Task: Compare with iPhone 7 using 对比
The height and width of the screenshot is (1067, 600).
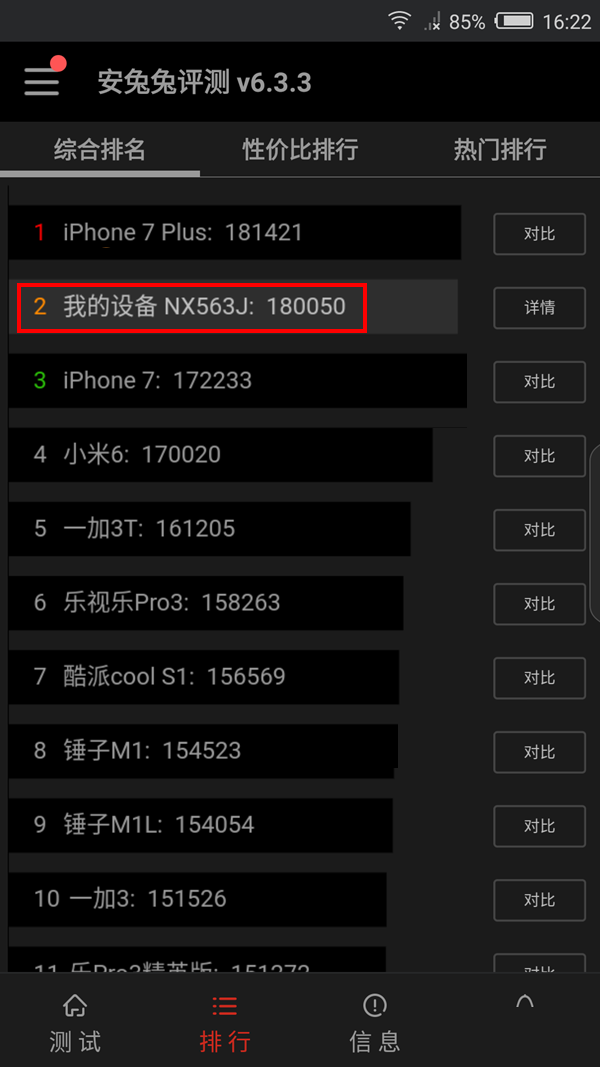Action: [539, 382]
